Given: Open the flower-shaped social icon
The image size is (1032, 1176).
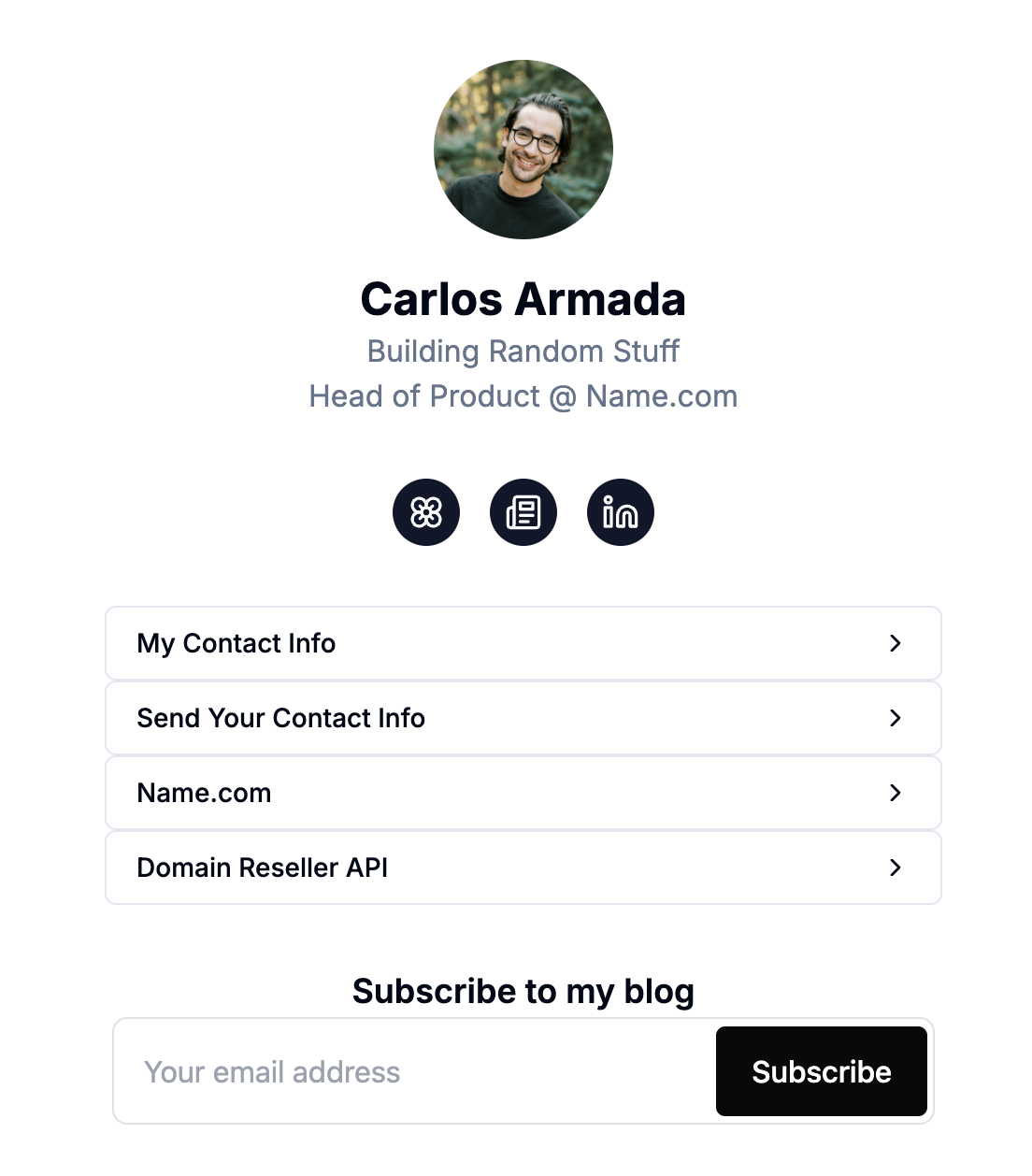Looking at the screenshot, I should pos(426,512).
